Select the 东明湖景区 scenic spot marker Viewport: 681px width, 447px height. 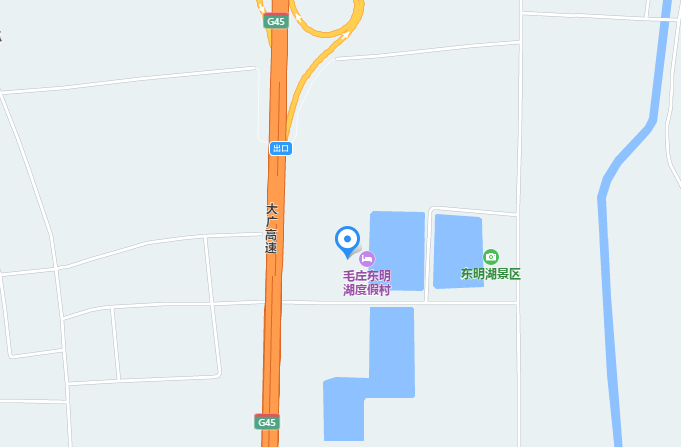(x=490, y=257)
